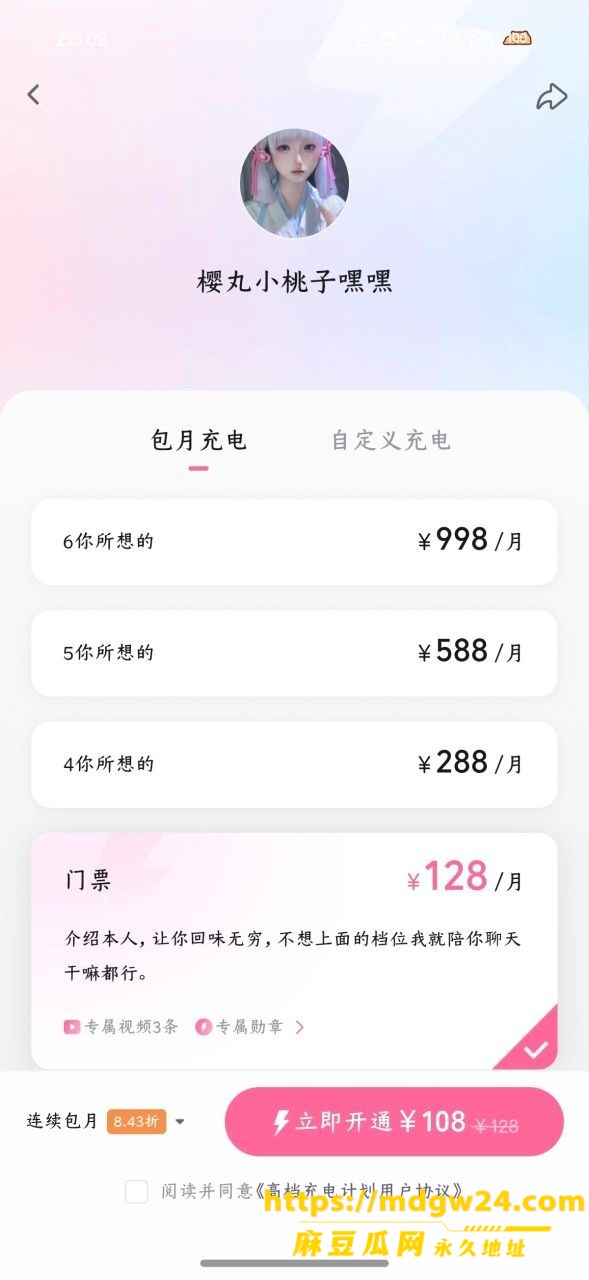Check the agree-to-user-agreement checkbox

pos(136,1191)
